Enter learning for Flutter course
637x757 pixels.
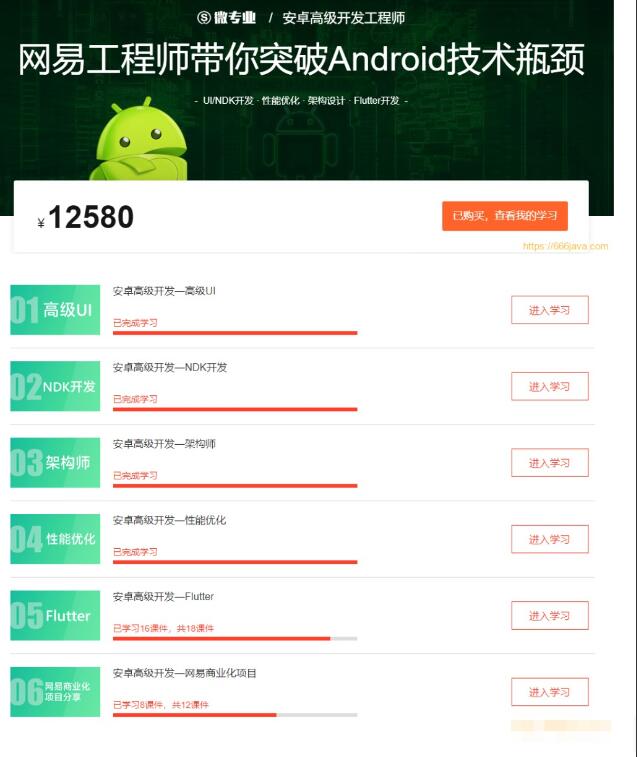coord(549,616)
